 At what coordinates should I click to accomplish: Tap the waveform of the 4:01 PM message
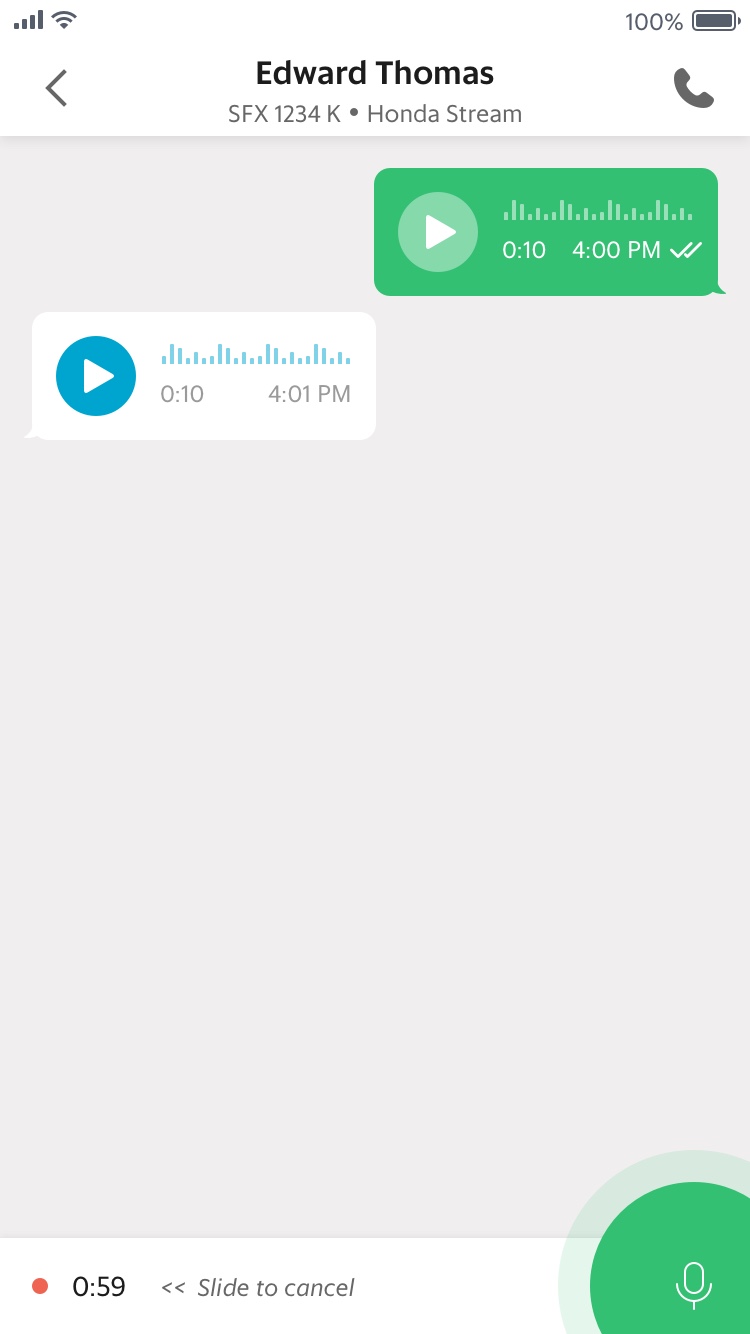point(256,354)
